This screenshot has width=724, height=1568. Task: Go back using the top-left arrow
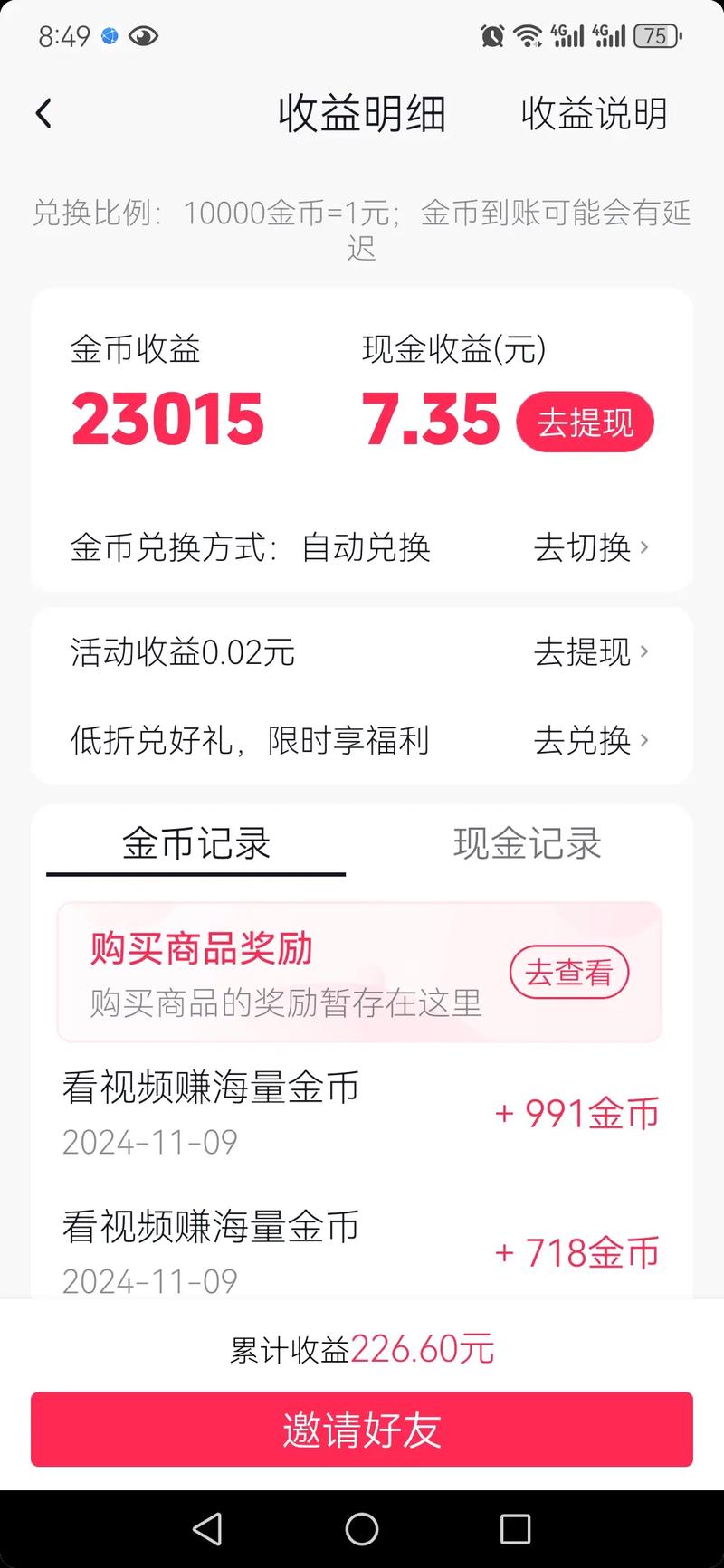[43, 114]
